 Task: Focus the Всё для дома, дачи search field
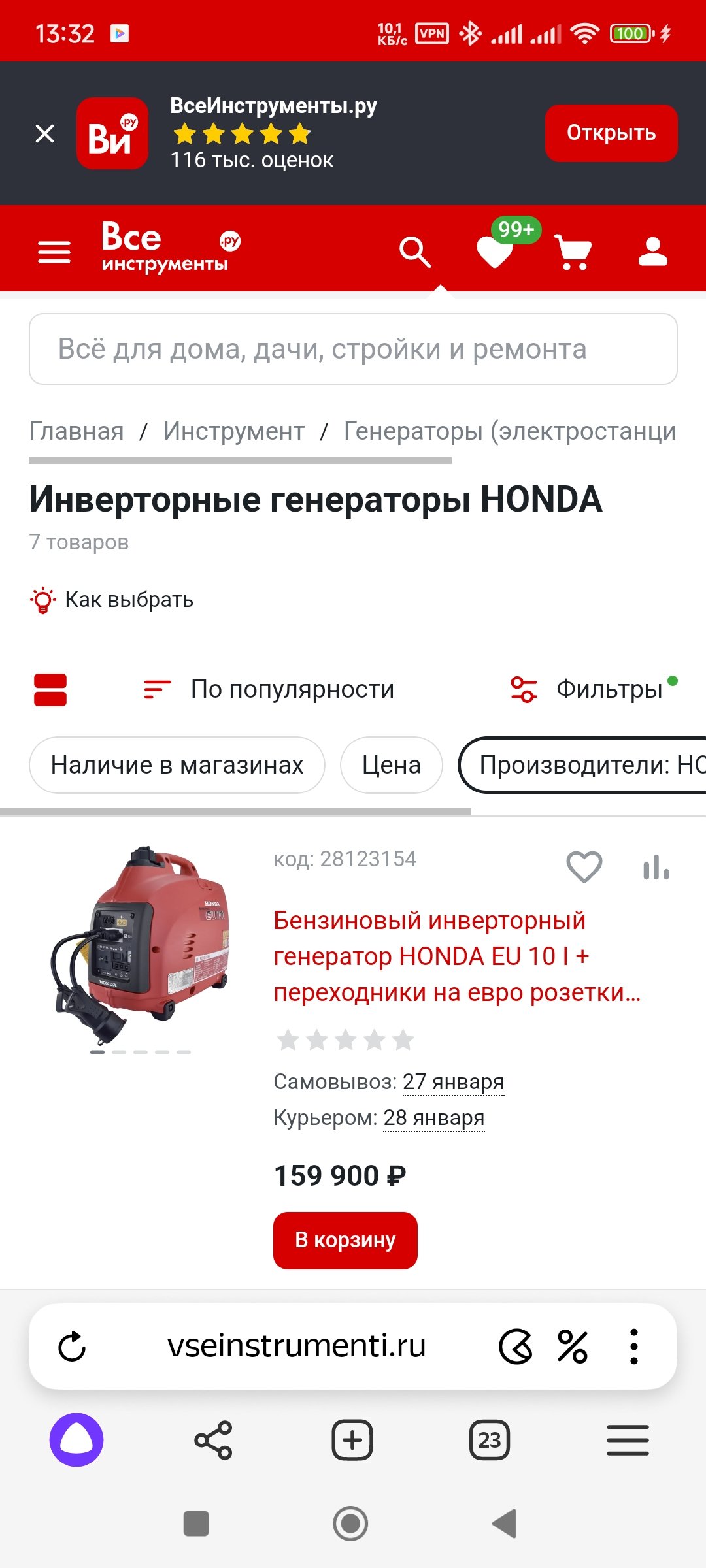pos(353,349)
